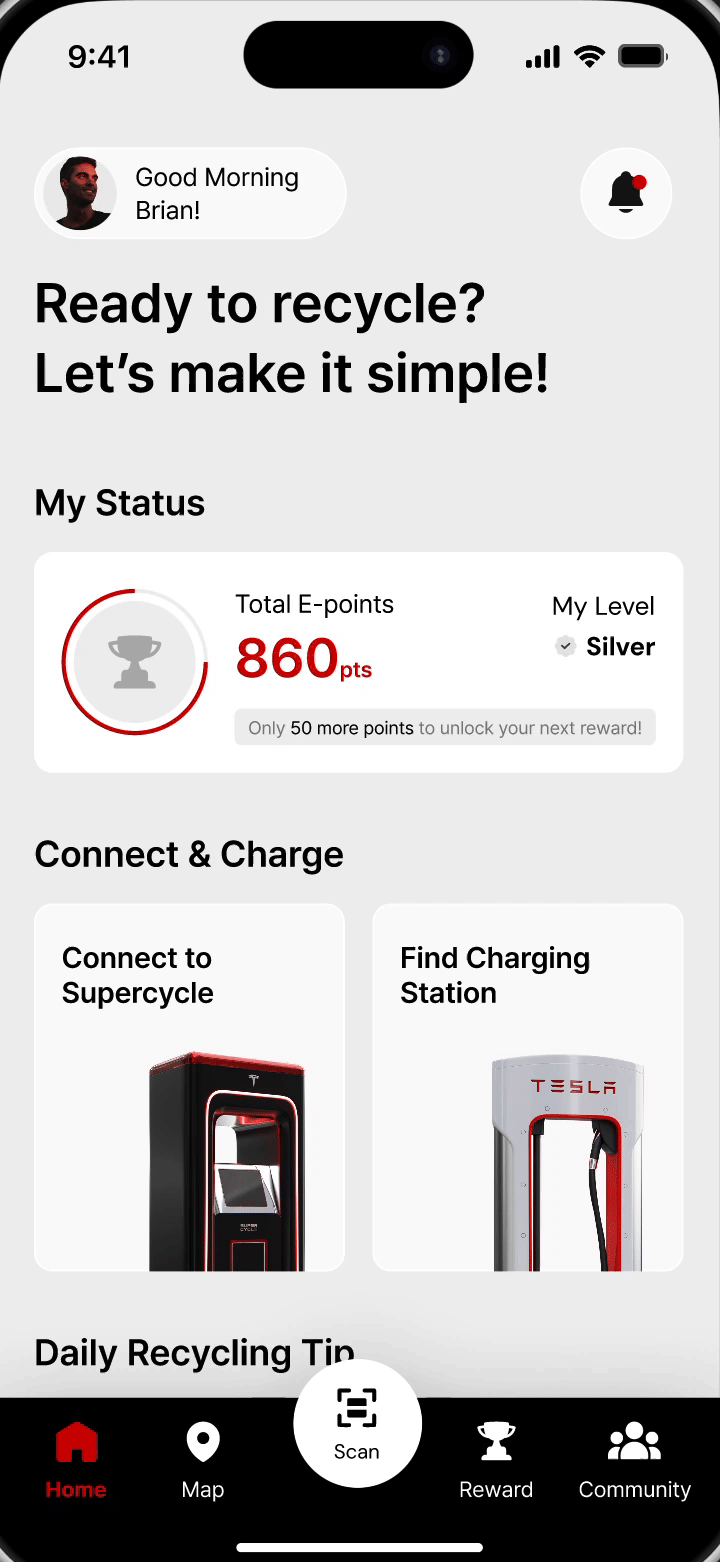Launch the Scan button
The height and width of the screenshot is (1562, 720).
(357, 1422)
